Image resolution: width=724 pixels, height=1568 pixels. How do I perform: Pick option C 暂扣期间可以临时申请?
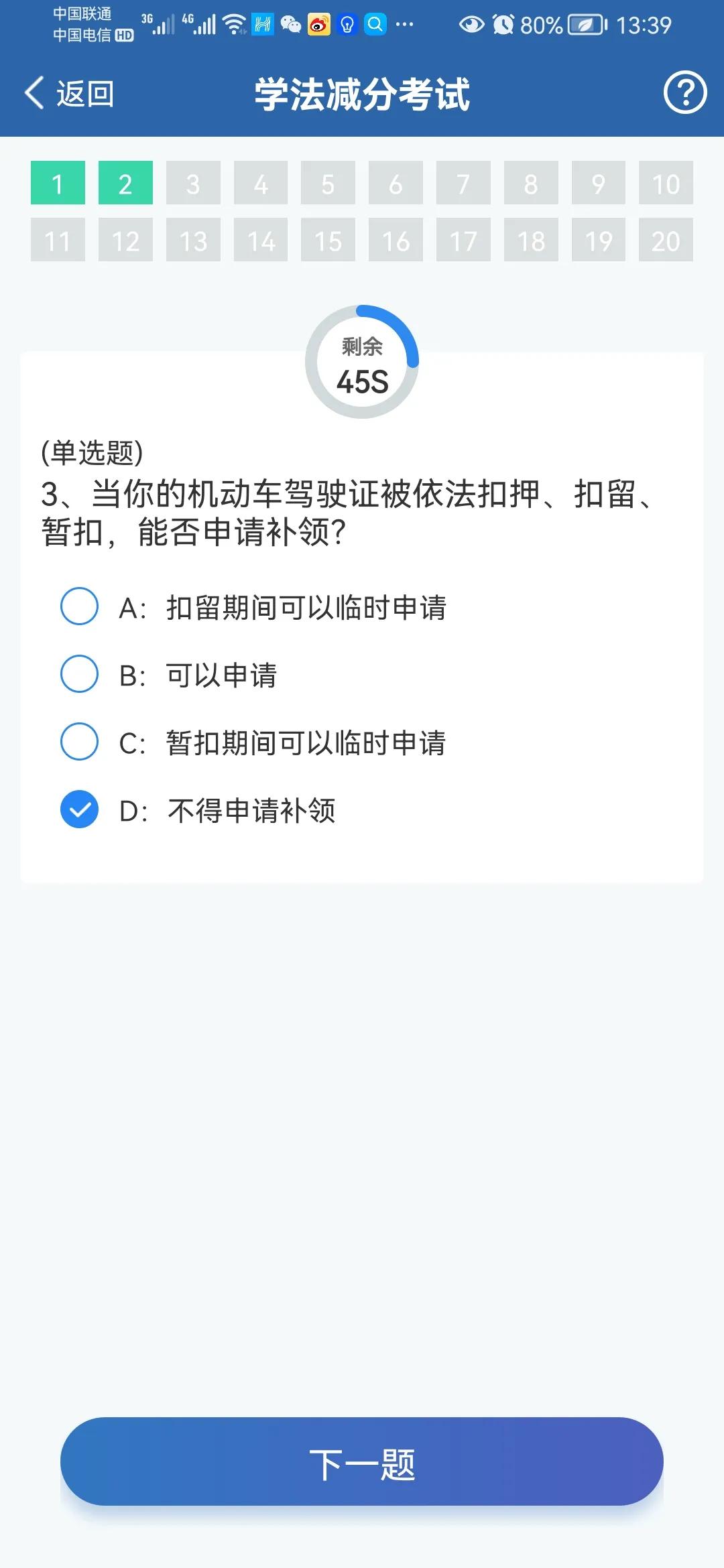point(253,742)
